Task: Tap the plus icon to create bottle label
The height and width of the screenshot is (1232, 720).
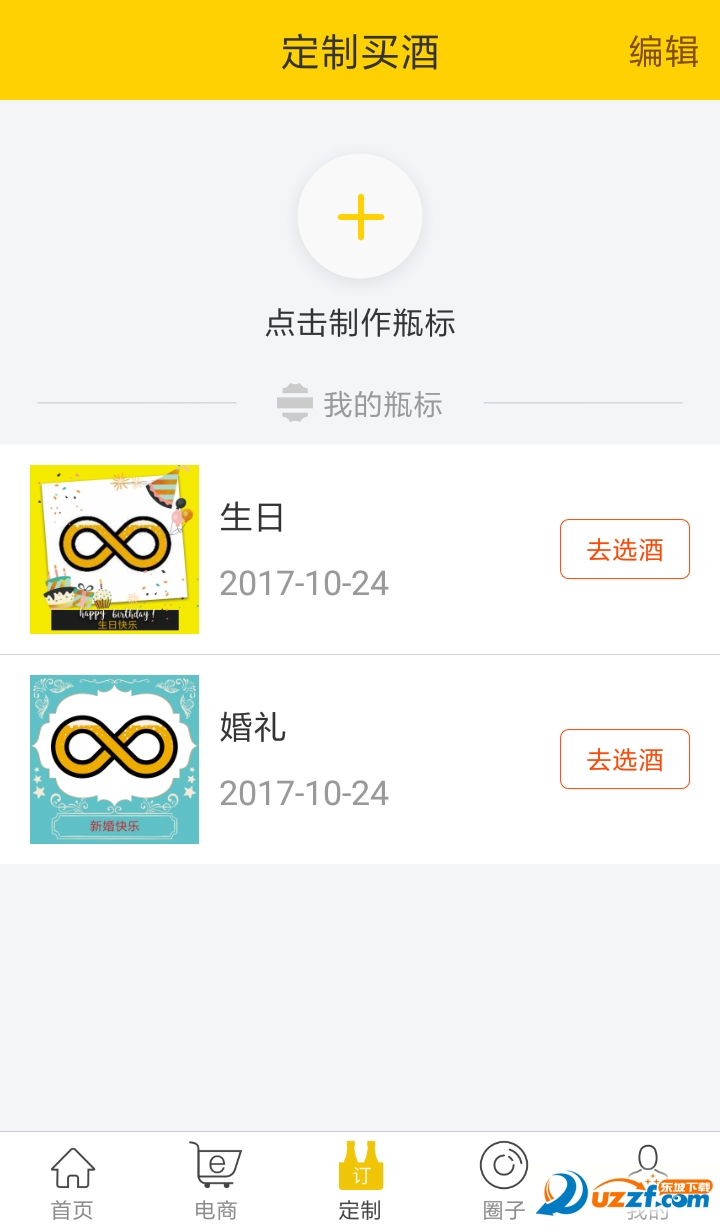Action: click(360, 216)
